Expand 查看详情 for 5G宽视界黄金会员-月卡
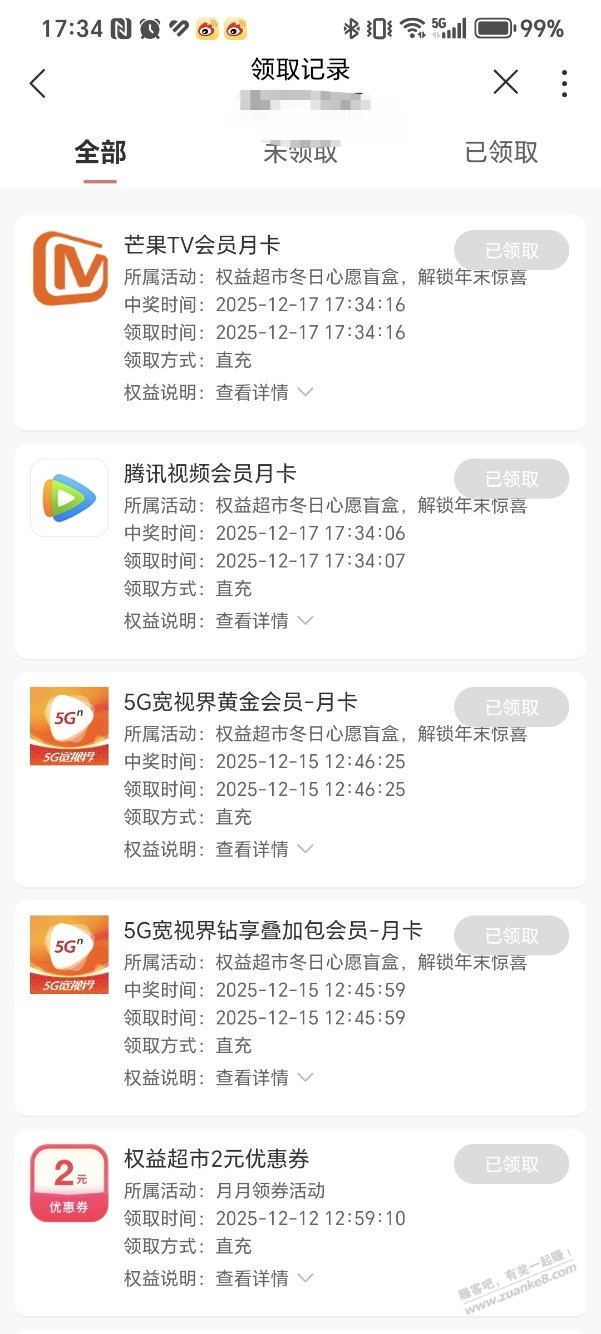601x1334 pixels. tap(264, 849)
